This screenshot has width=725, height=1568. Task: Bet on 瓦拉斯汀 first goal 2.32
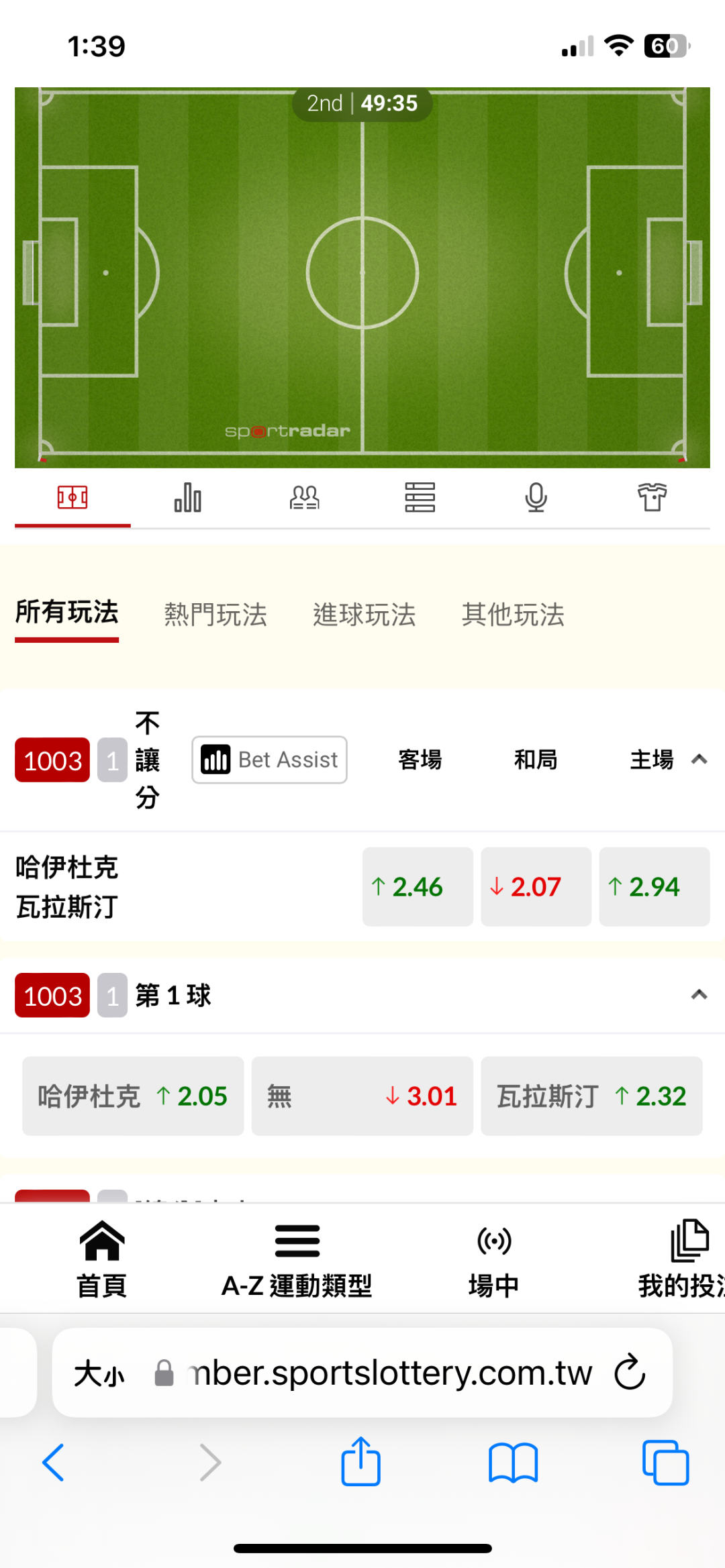coord(591,1096)
